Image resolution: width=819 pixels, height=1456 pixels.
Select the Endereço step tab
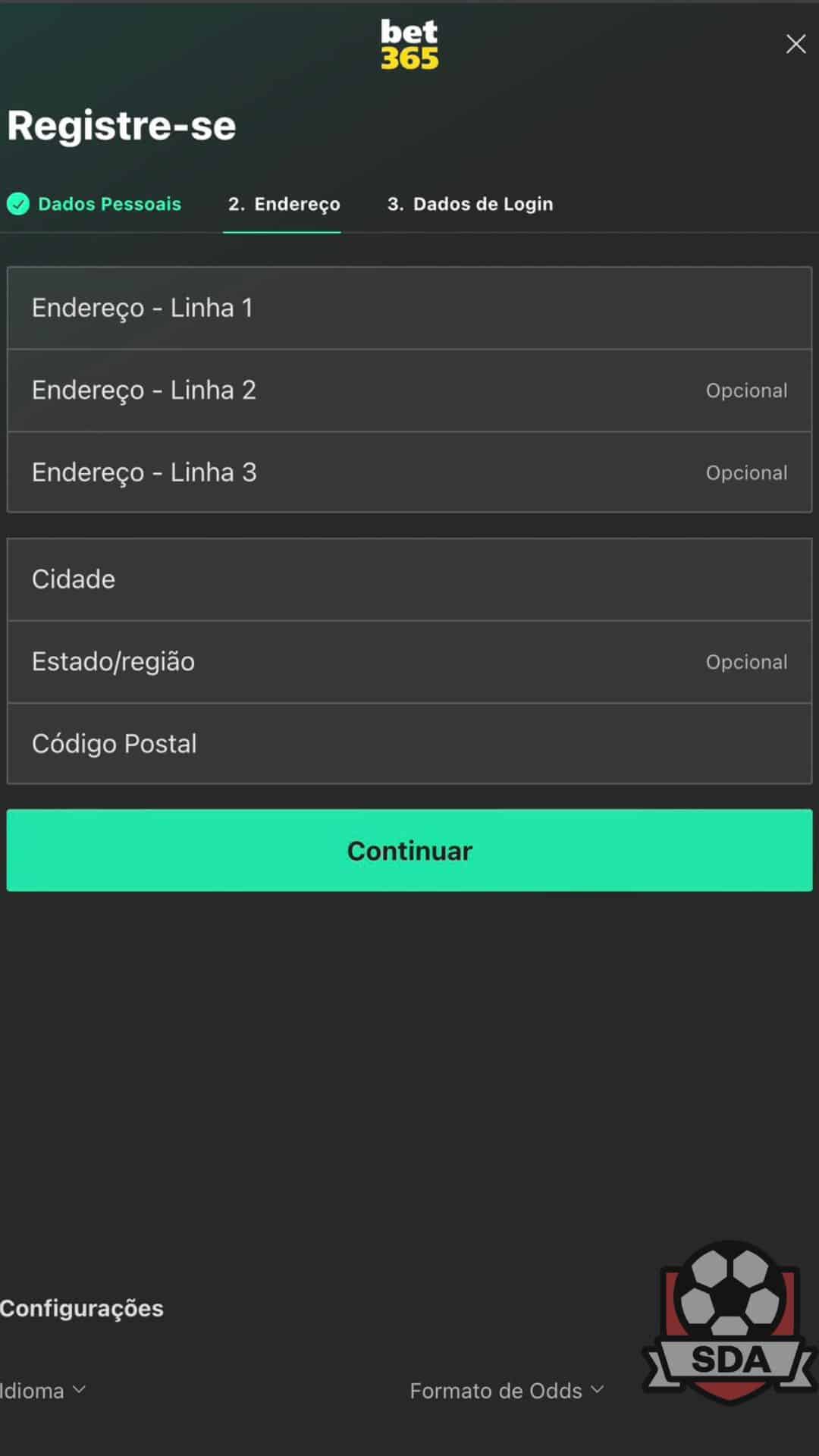284,204
